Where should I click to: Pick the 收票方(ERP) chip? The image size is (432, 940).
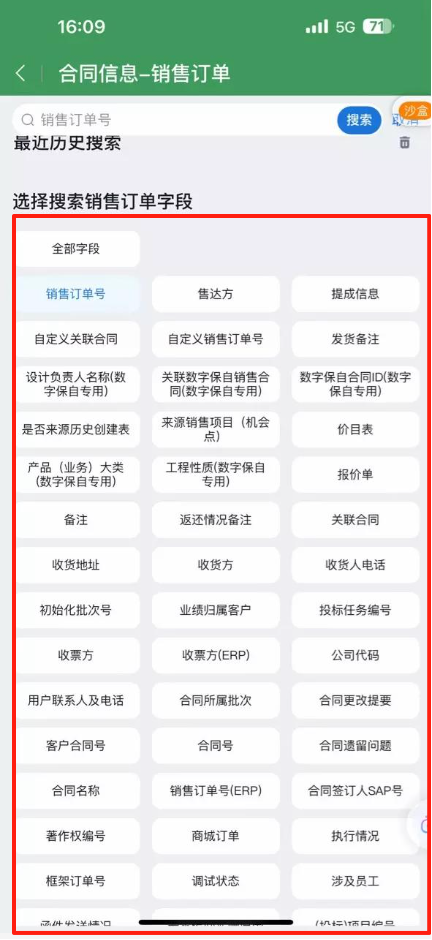tap(216, 655)
